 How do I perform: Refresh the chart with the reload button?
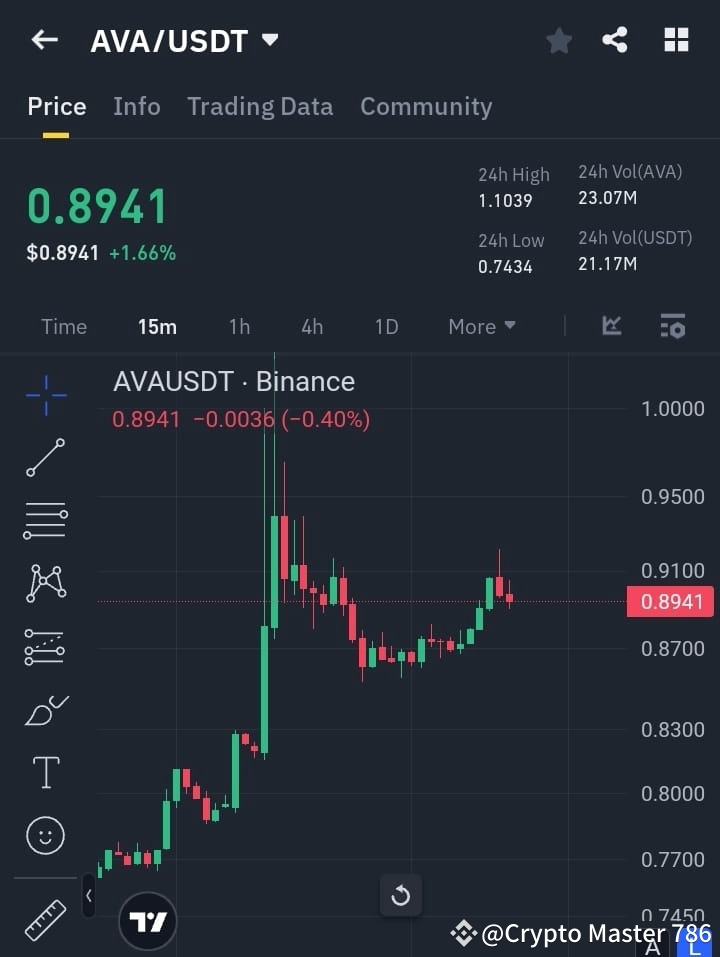(401, 896)
